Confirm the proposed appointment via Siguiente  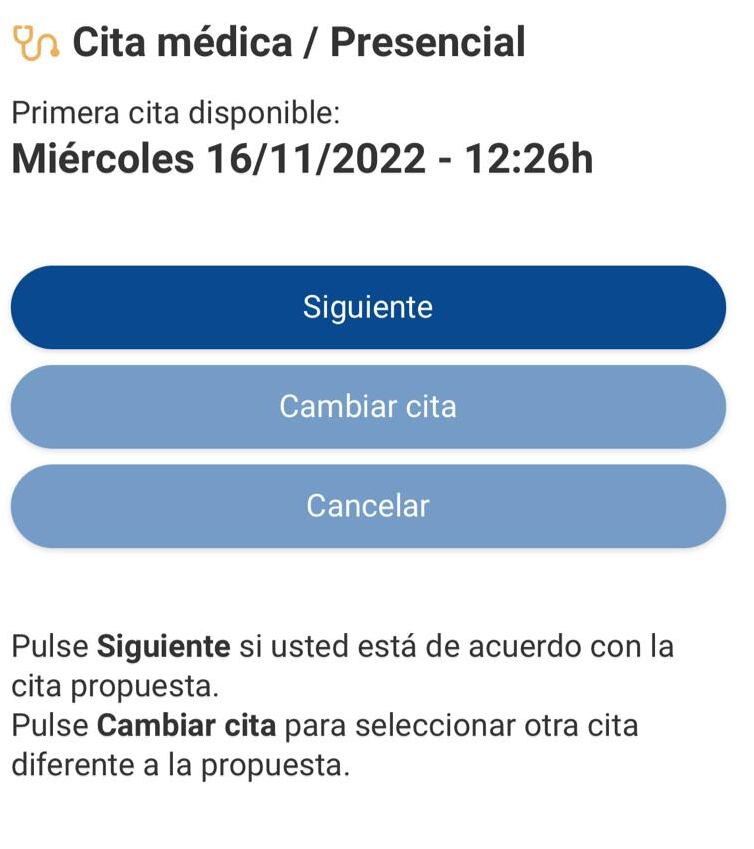tap(368, 307)
